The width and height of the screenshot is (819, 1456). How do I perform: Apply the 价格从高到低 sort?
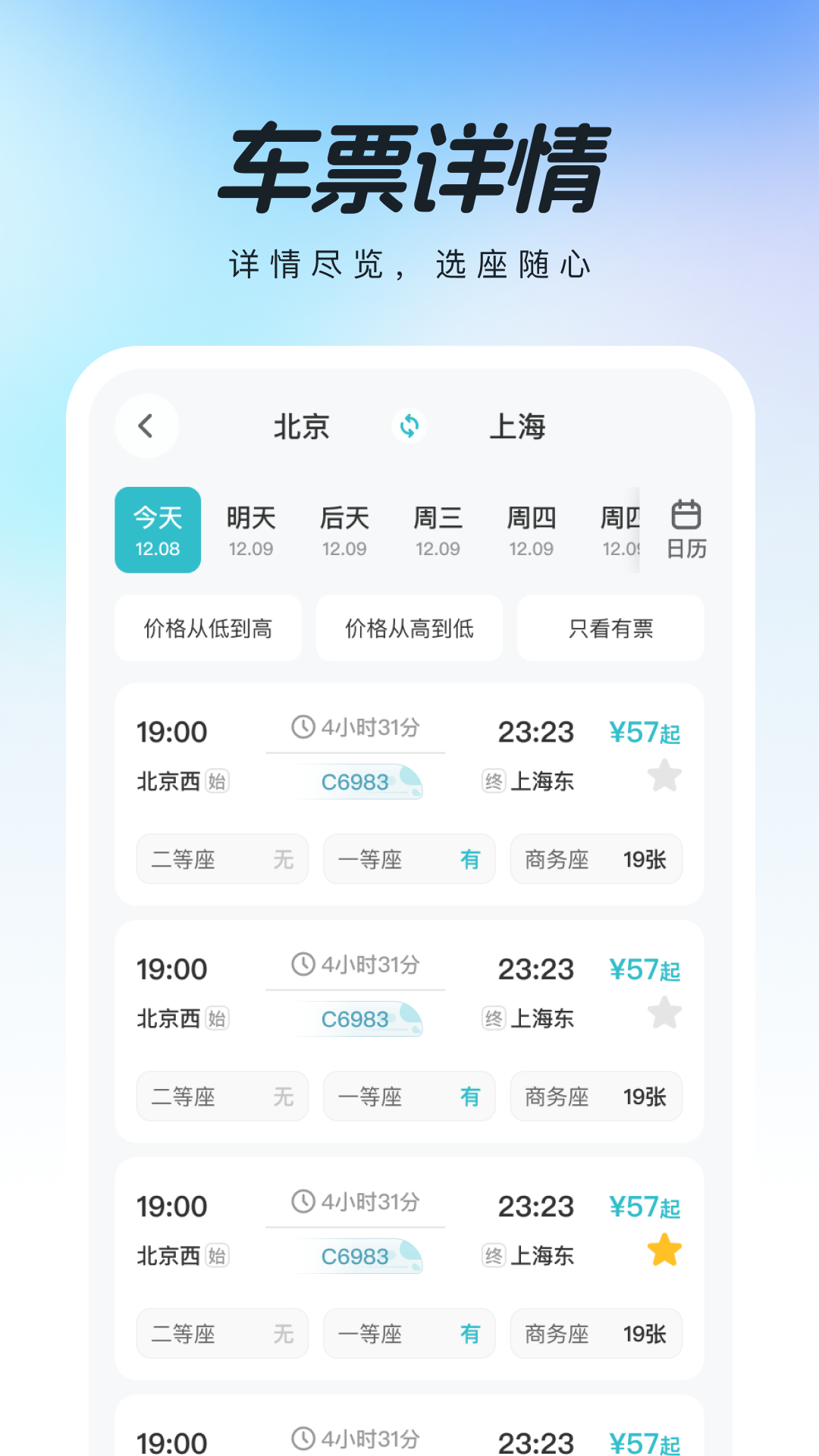point(409,628)
